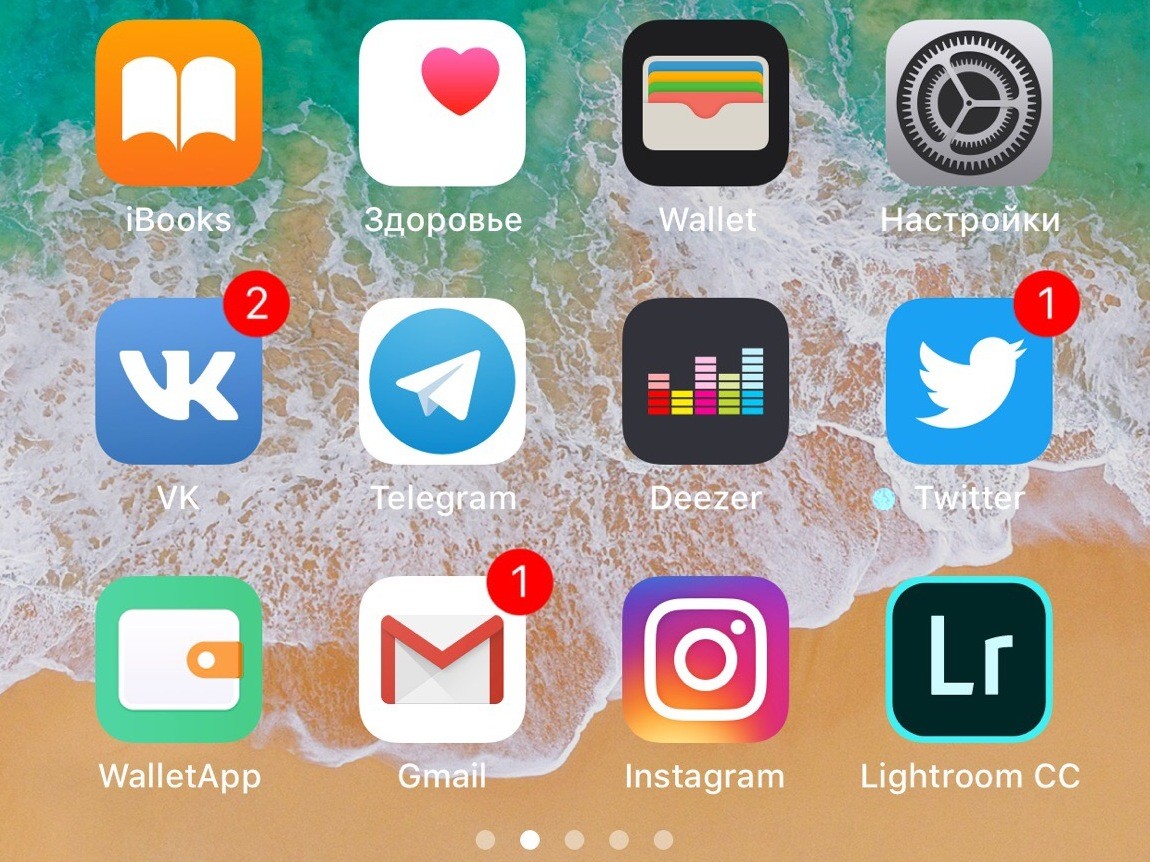The width and height of the screenshot is (1150, 862).
Task: Open Apple Wallet
Action: [x=705, y=103]
